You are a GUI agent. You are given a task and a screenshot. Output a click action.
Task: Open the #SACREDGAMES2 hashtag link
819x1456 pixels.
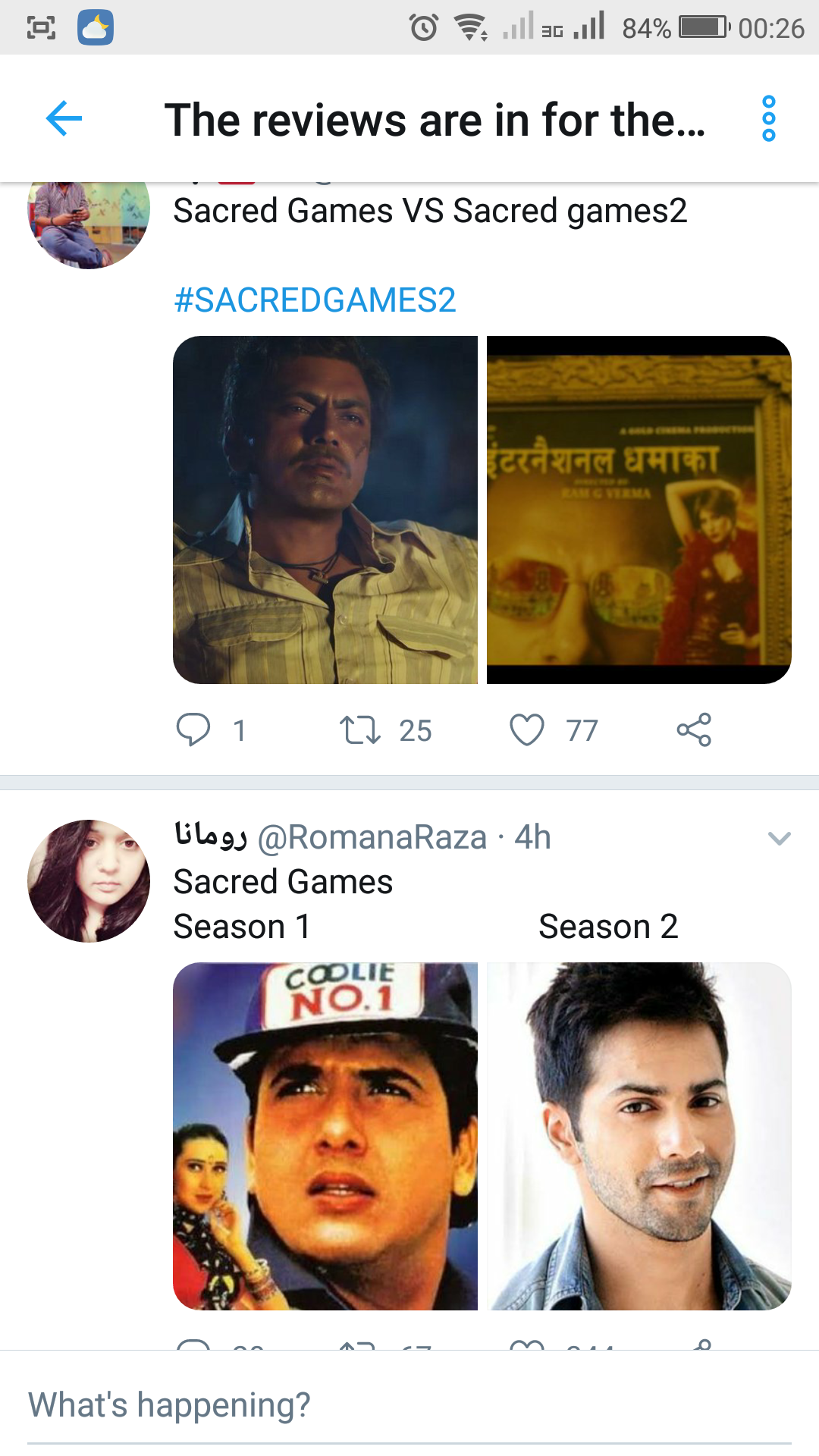(315, 300)
